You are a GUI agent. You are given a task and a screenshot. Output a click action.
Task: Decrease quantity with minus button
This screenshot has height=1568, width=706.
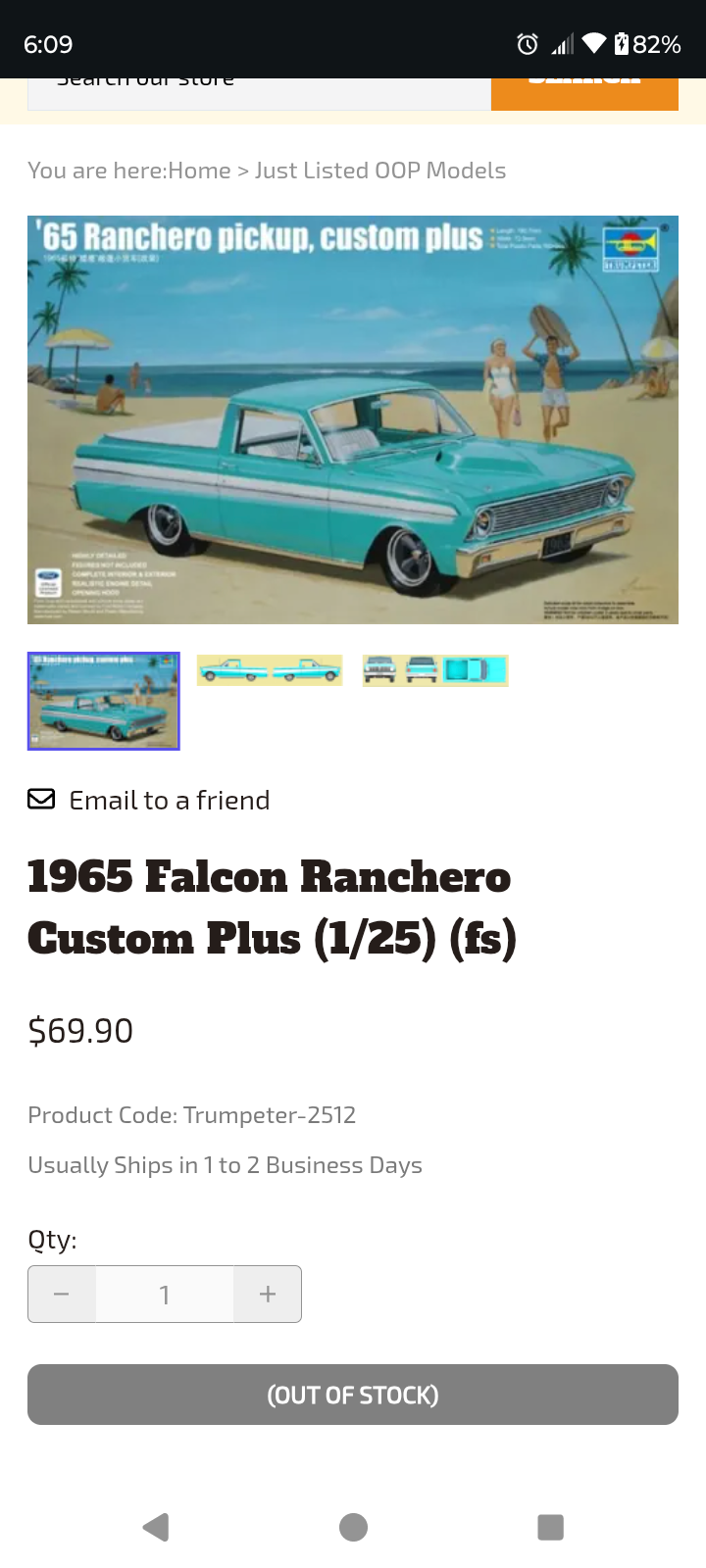62,1294
